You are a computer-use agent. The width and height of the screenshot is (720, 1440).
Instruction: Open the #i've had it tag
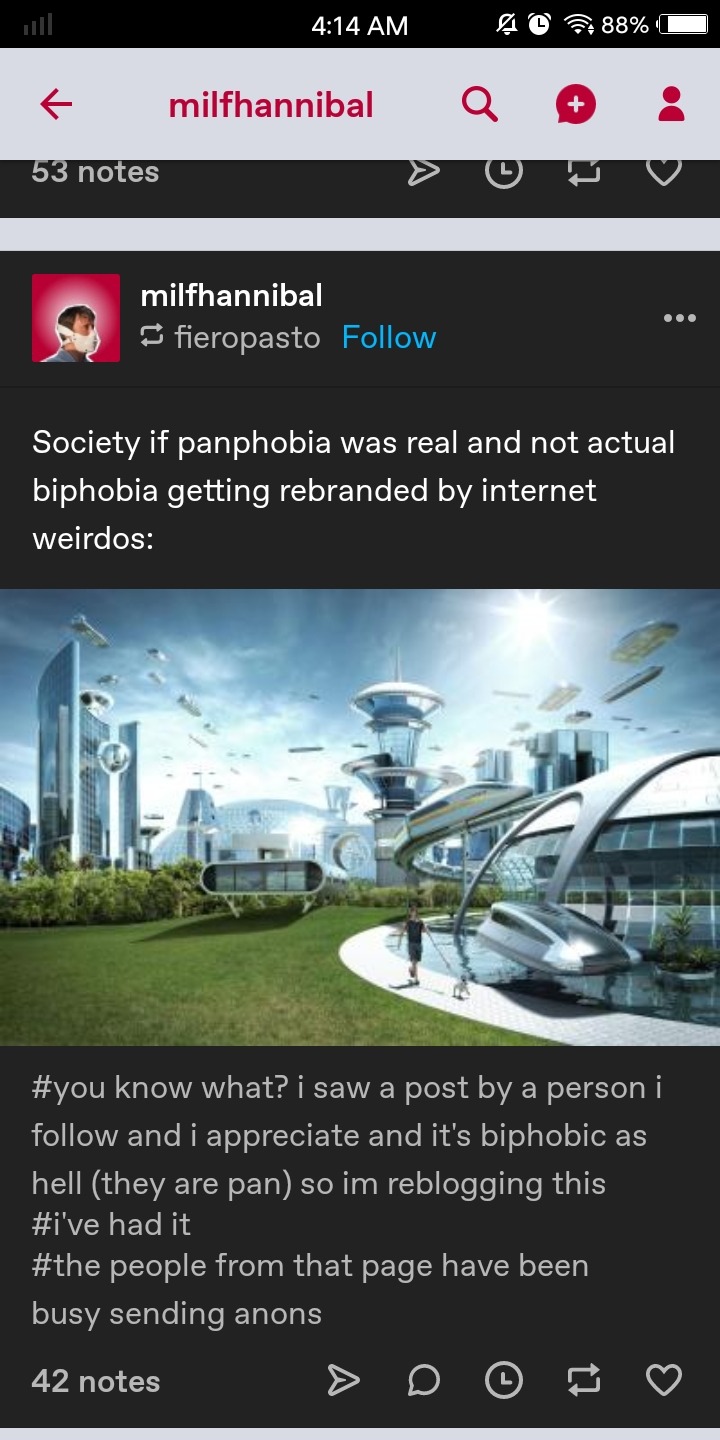point(111,1224)
